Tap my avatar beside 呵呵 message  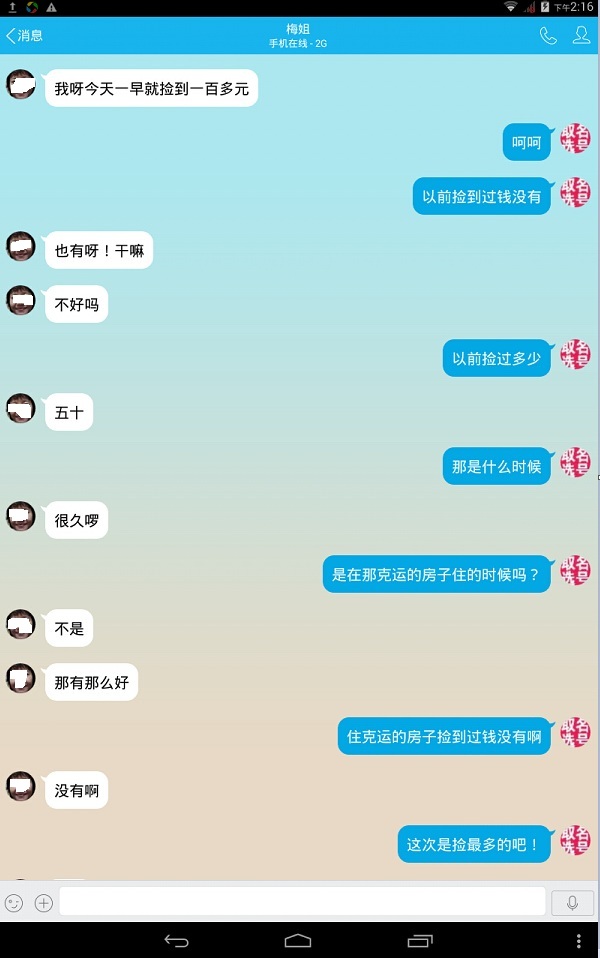click(x=575, y=139)
